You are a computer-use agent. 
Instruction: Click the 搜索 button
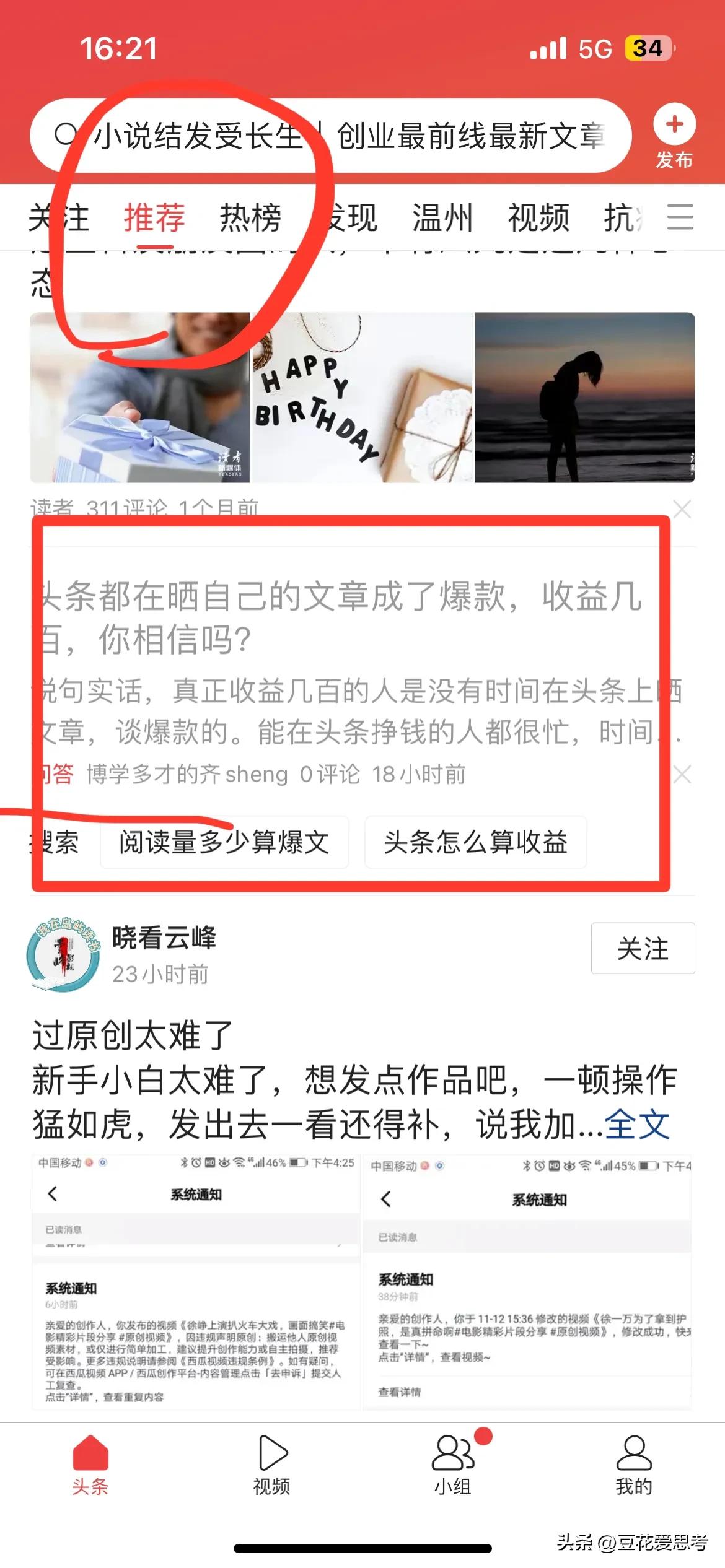click(55, 843)
